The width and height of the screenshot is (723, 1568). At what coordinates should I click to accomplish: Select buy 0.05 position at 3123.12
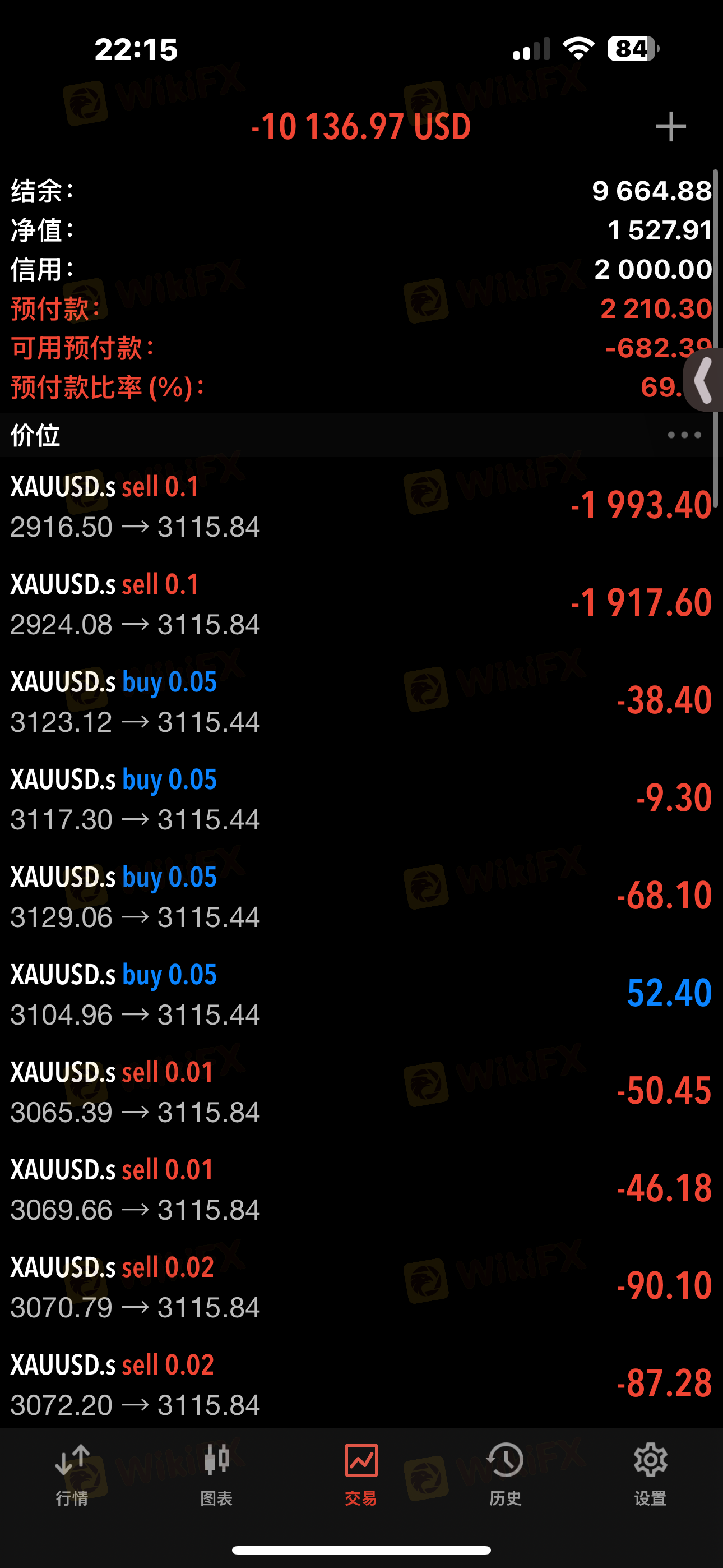click(361, 701)
